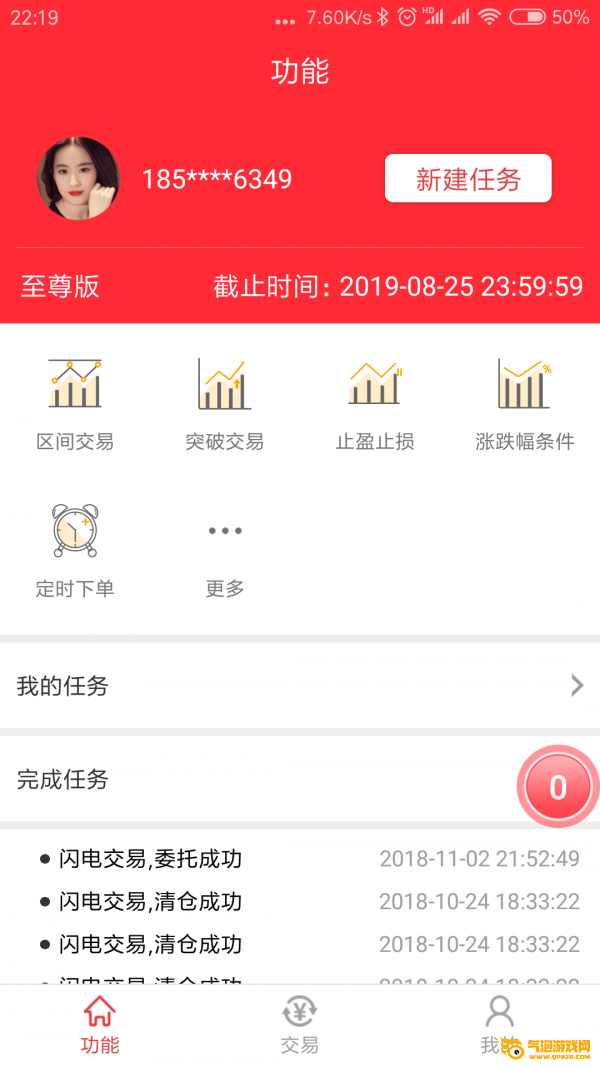
Task: Open the 闪电交易,委托成功 record from 2018-11-02
Action: (300, 859)
